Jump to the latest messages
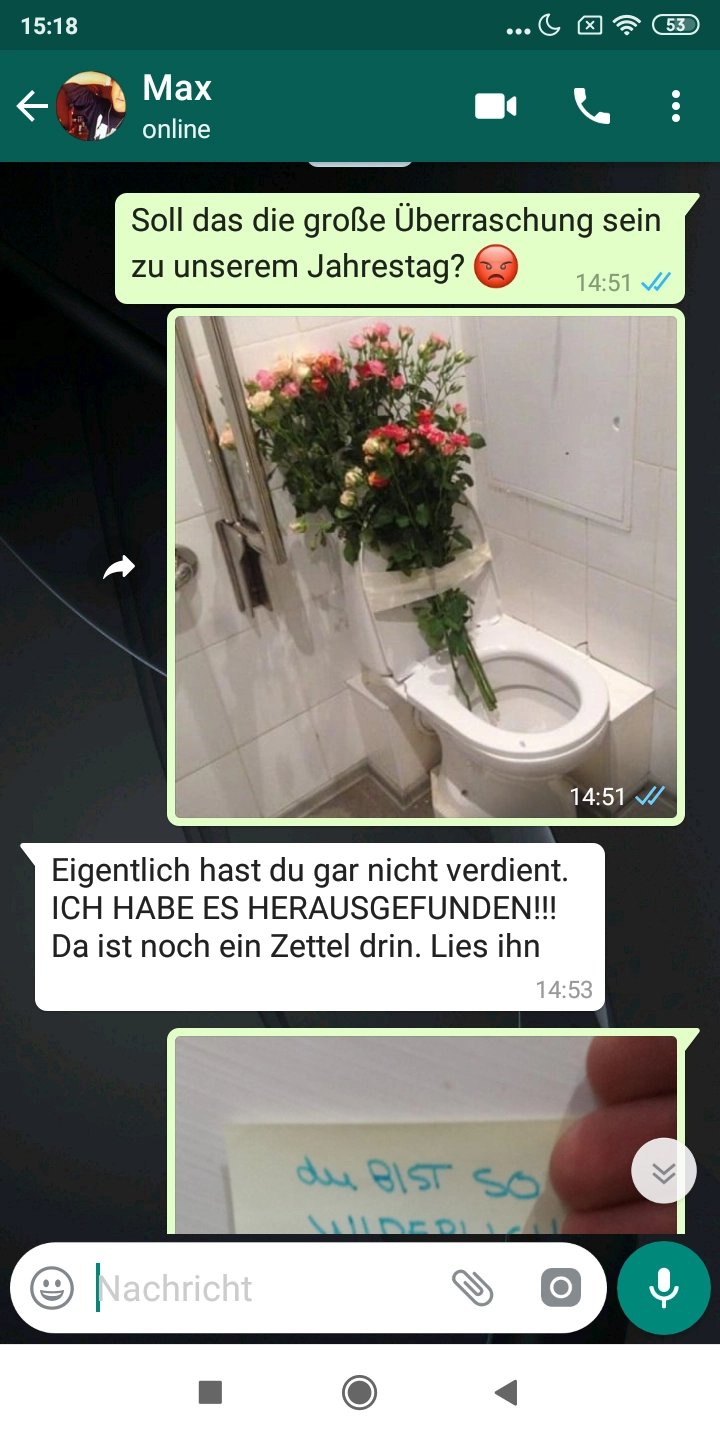Screen dimensions: 720x1440 664,1170
